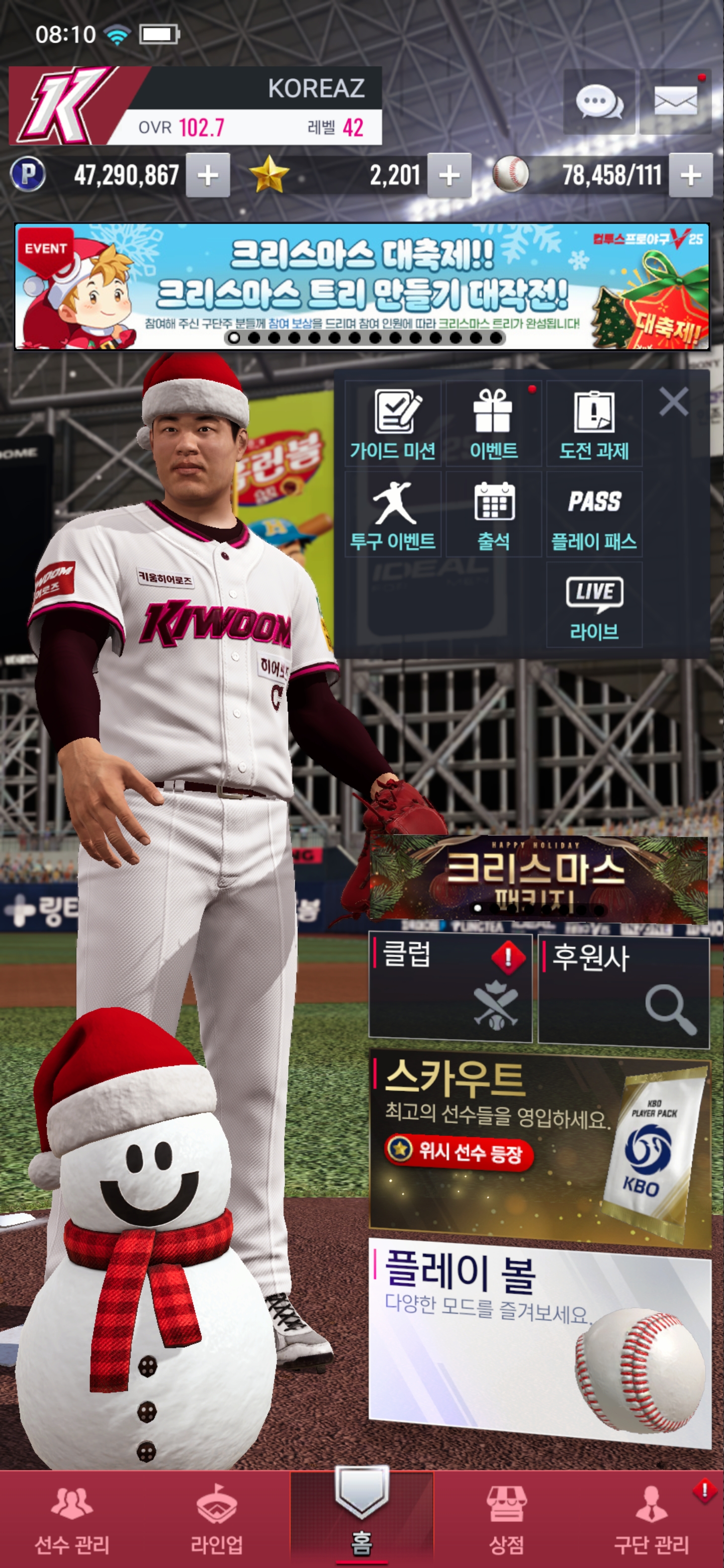Open 가이드 미션 menu
724x1568 pixels.
(393, 424)
